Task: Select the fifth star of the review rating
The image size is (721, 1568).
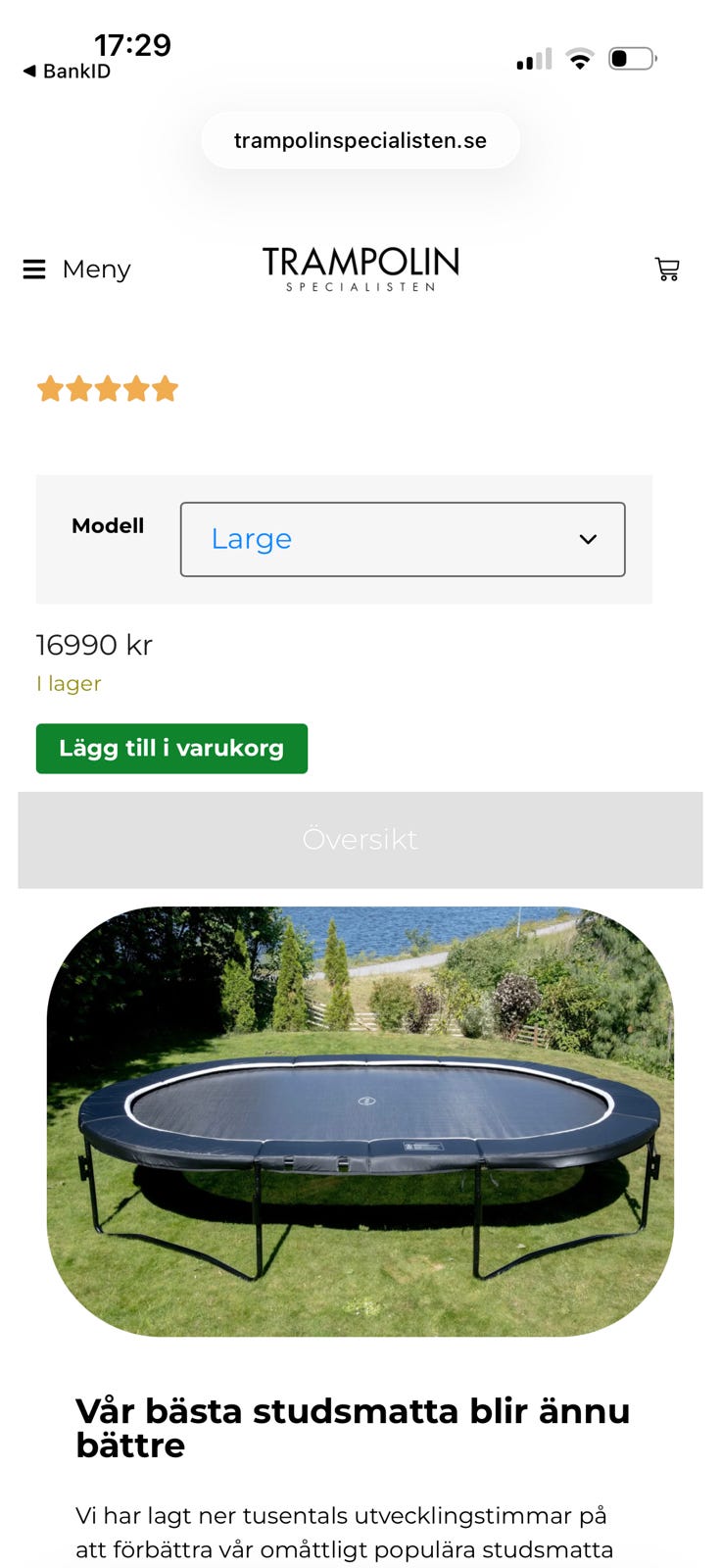Action: pyautogui.click(x=165, y=388)
